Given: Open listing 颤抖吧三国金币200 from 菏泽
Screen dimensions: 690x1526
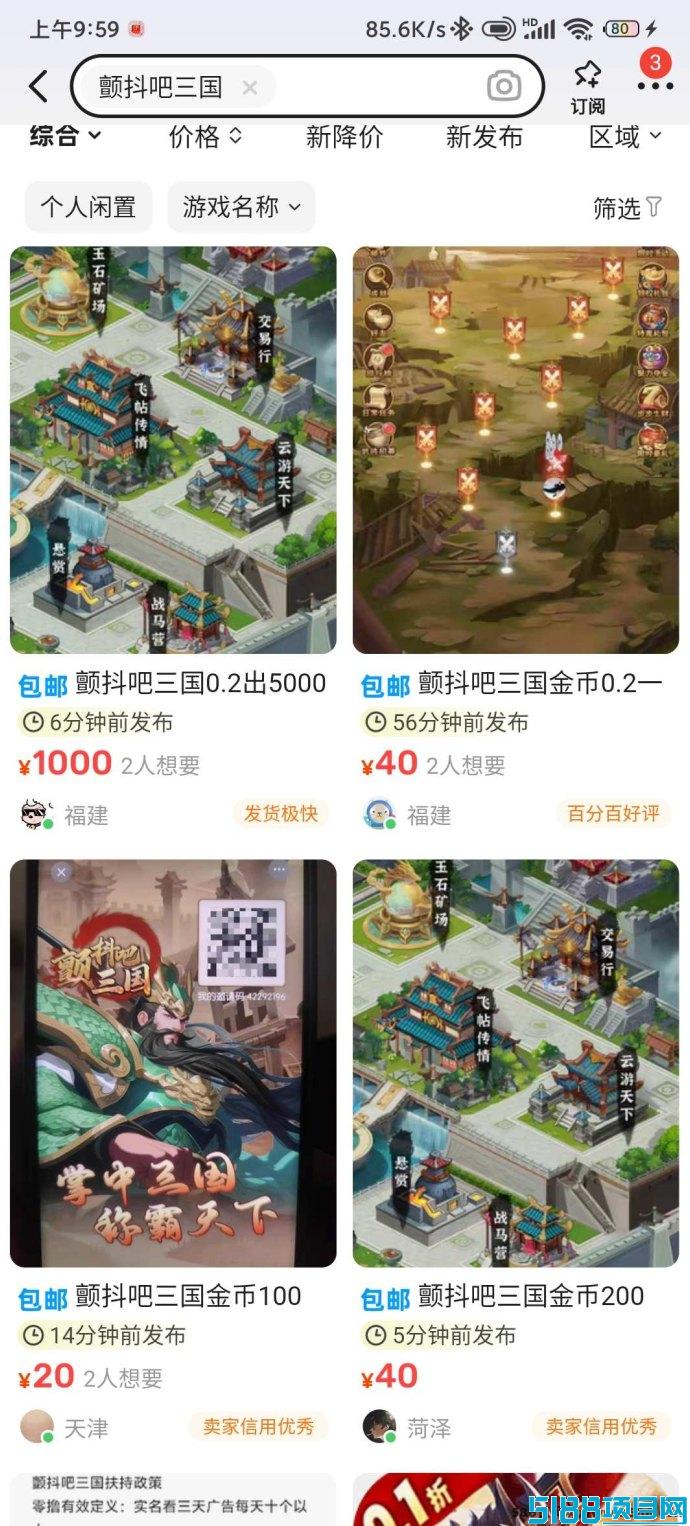Looking at the screenshot, I should tap(516, 1155).
